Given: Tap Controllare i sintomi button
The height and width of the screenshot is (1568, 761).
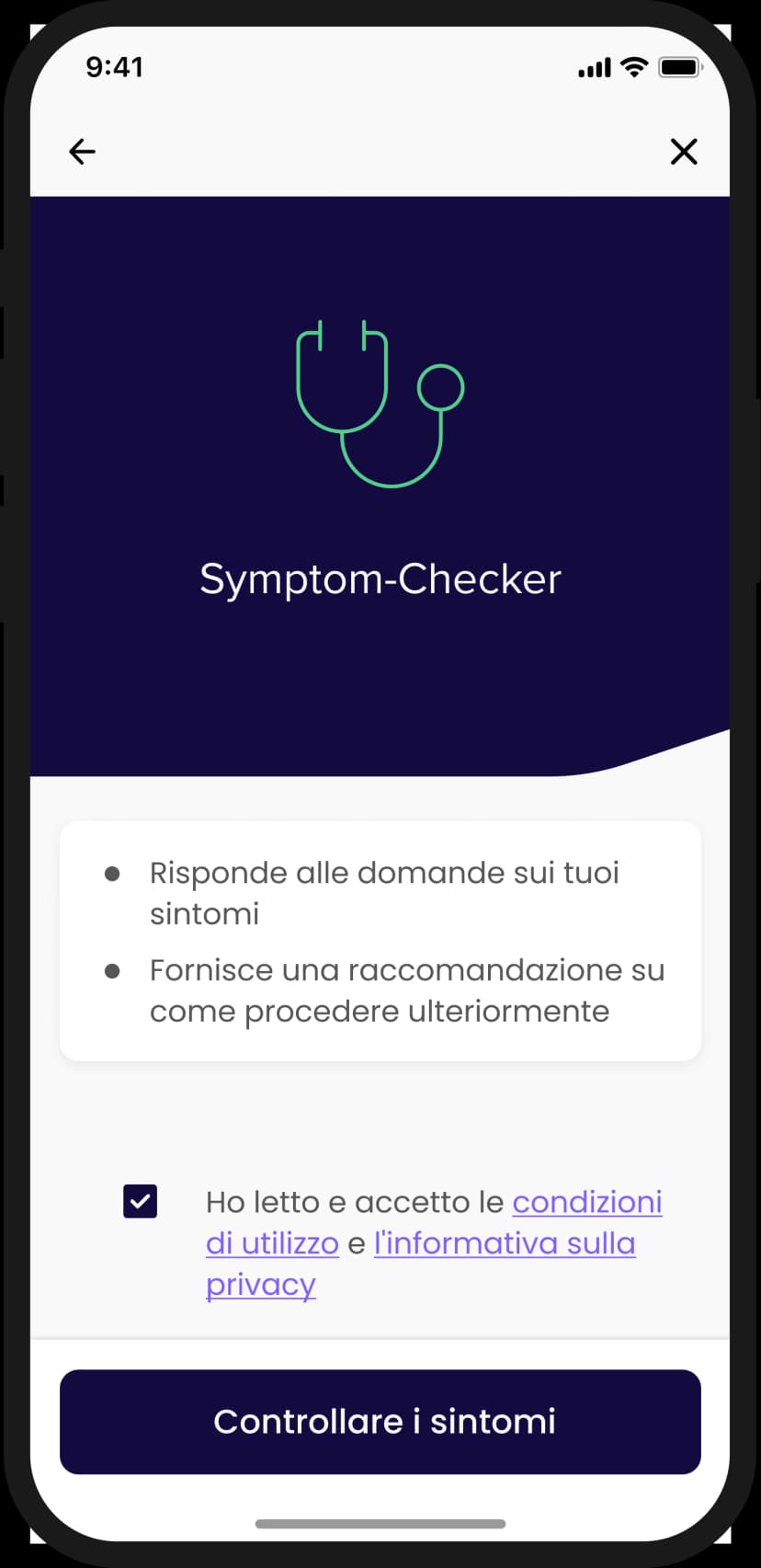Looking at the screenshot, I should tap(380, 1422).
